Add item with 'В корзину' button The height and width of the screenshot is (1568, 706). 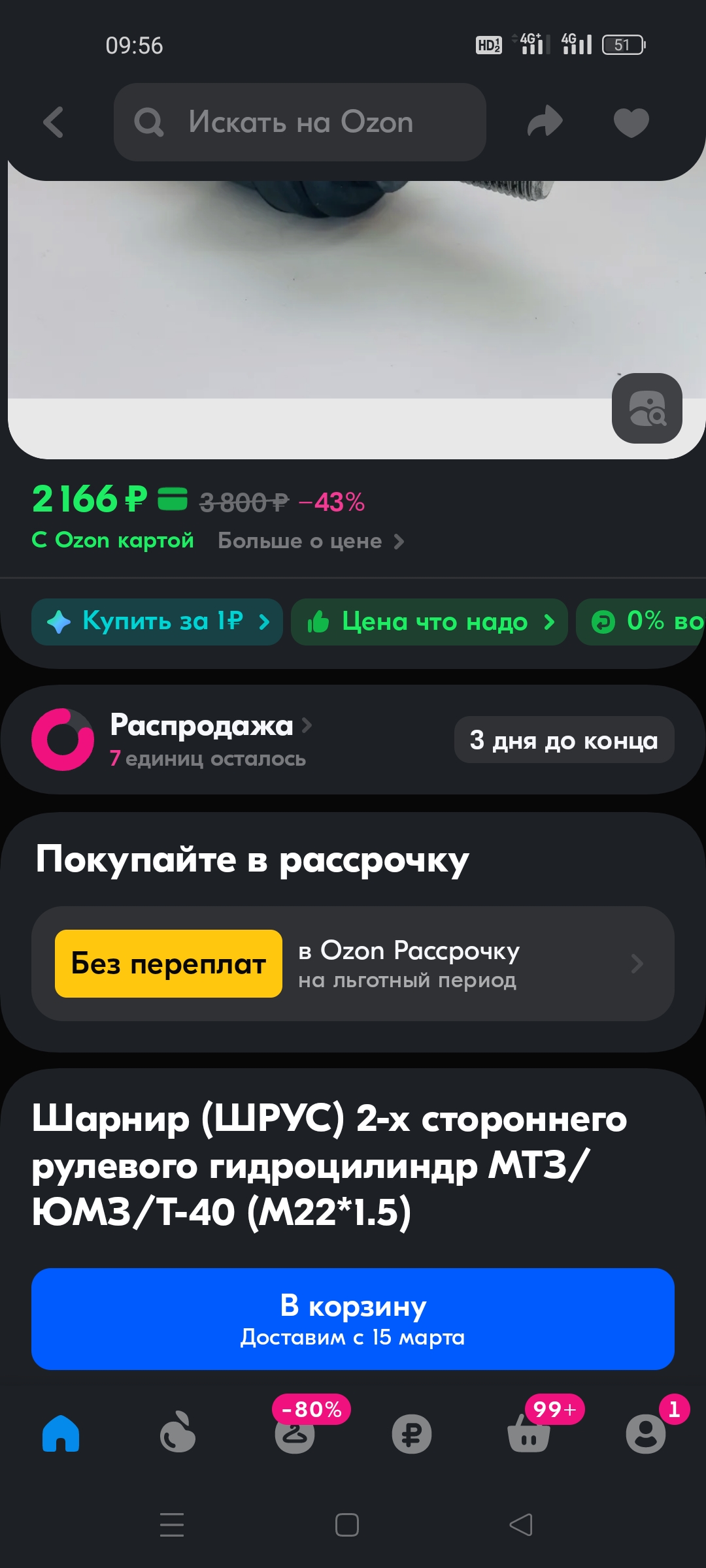(x=353, y=1319)
